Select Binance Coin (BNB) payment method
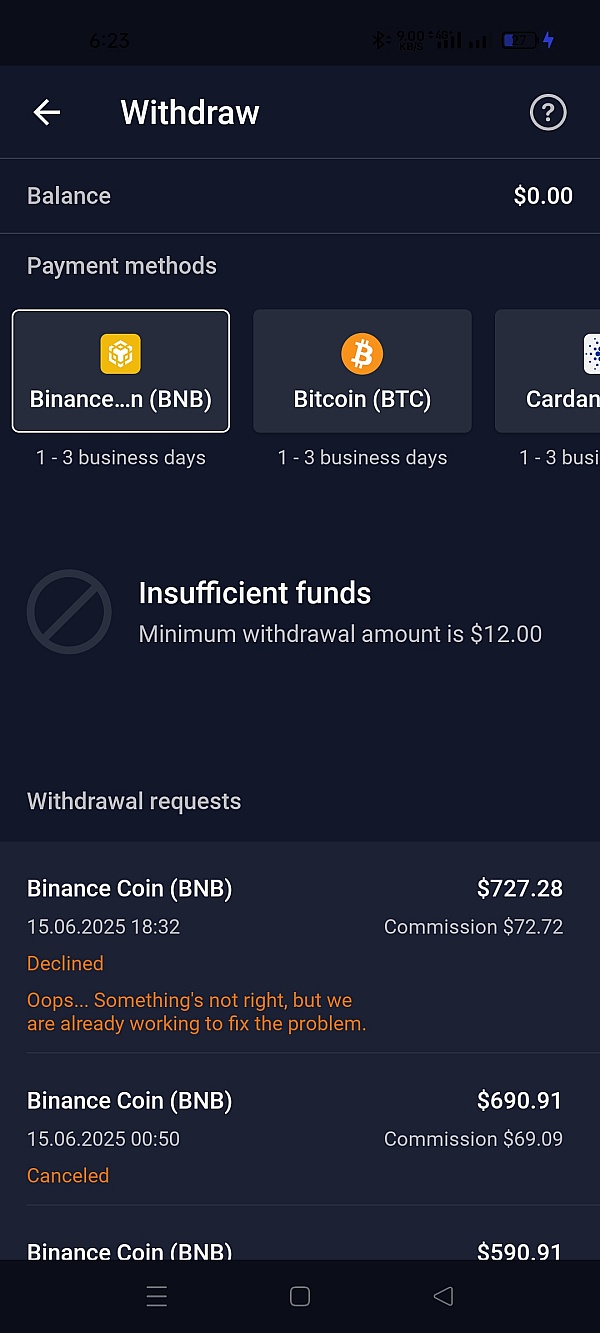The height and width of the screenshot is (1333, 600). [x=121, y=371]
